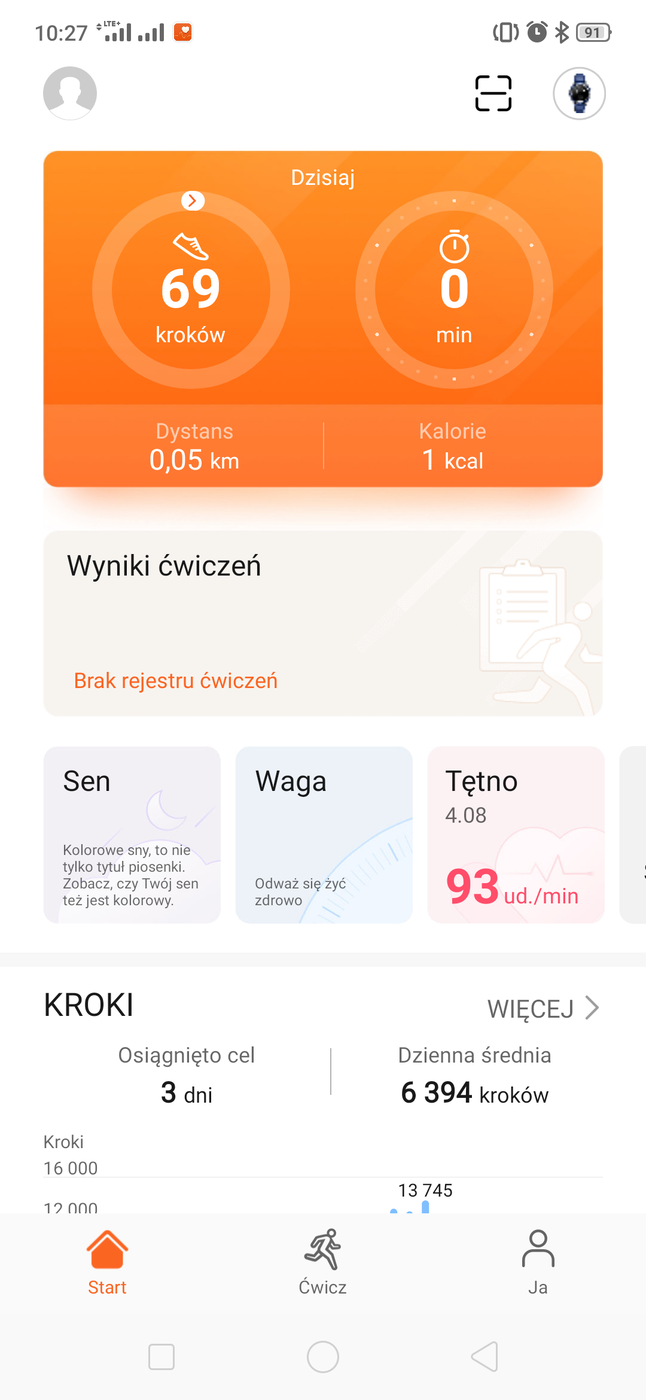Open the Tętno heart rate card
This screenshot has width=646, height=1400.
tap(516, 834)
